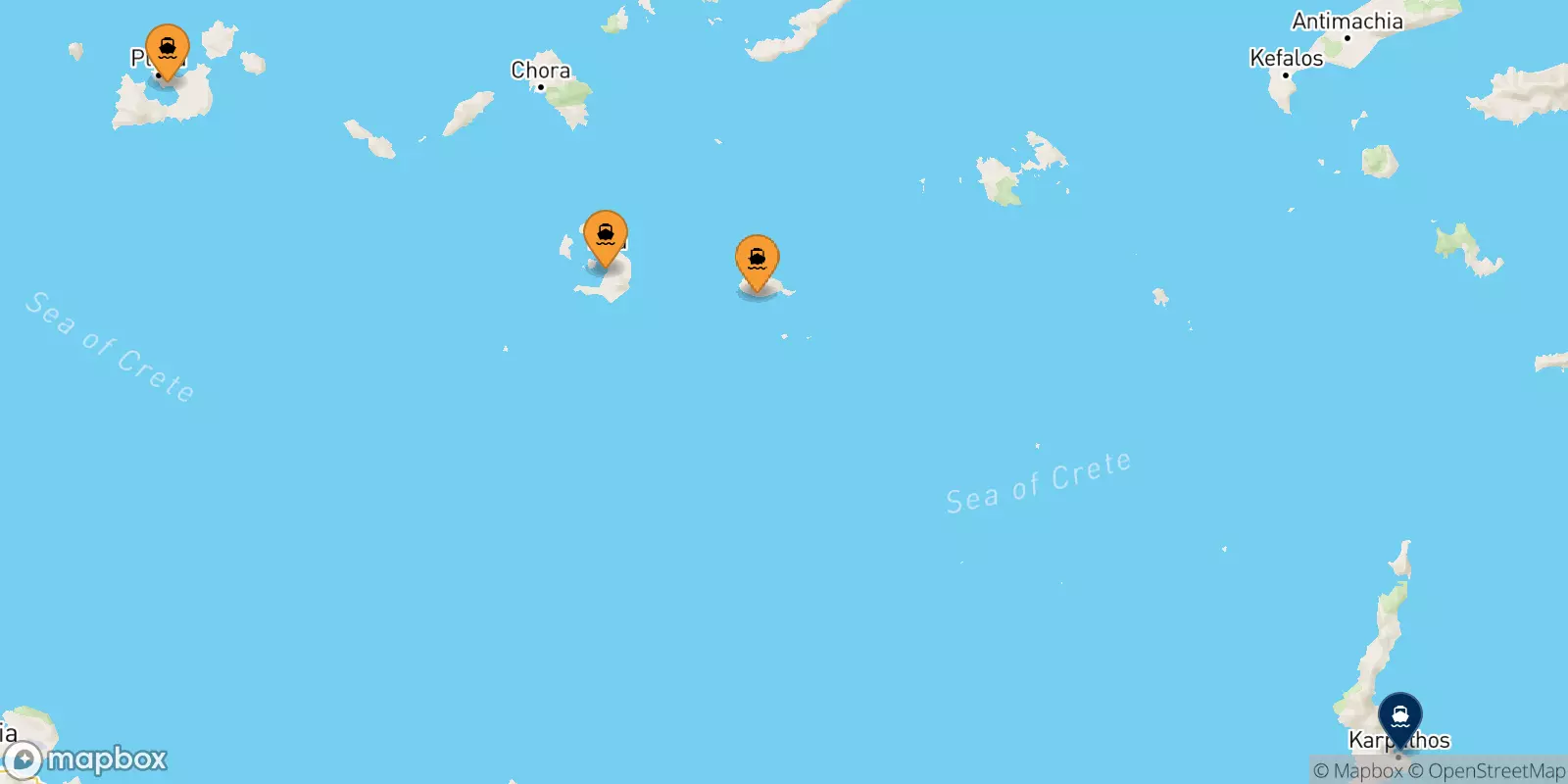Tap the orange ferry pin on the small island south of Chora
The image size is (1568, 784).
click(x=757, y=260)
